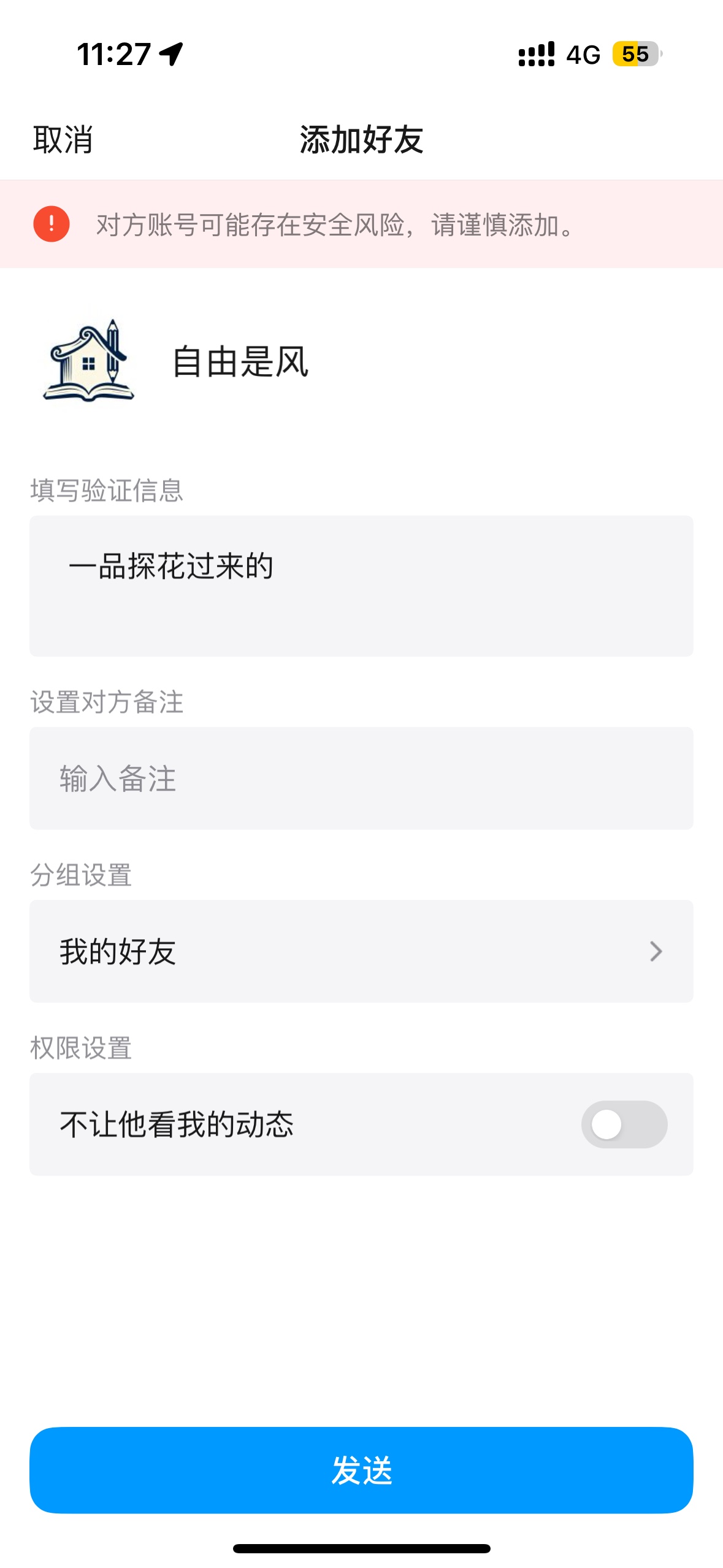The image size is (723, 1568).
Task: Send the friend request with 发送
Action: pyautogui.click(x=361, y=1470)
